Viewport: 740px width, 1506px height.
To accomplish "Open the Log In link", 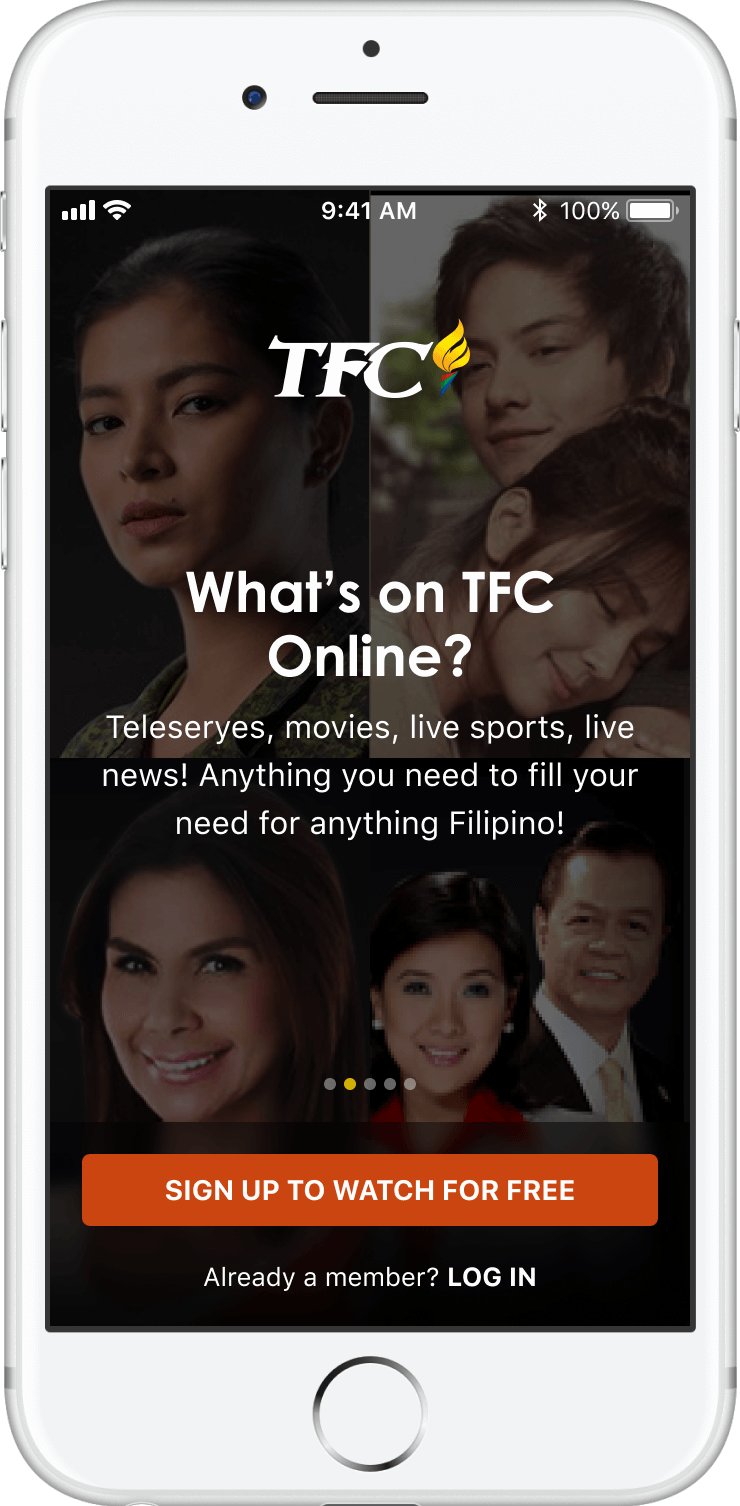I will 492,1277.
